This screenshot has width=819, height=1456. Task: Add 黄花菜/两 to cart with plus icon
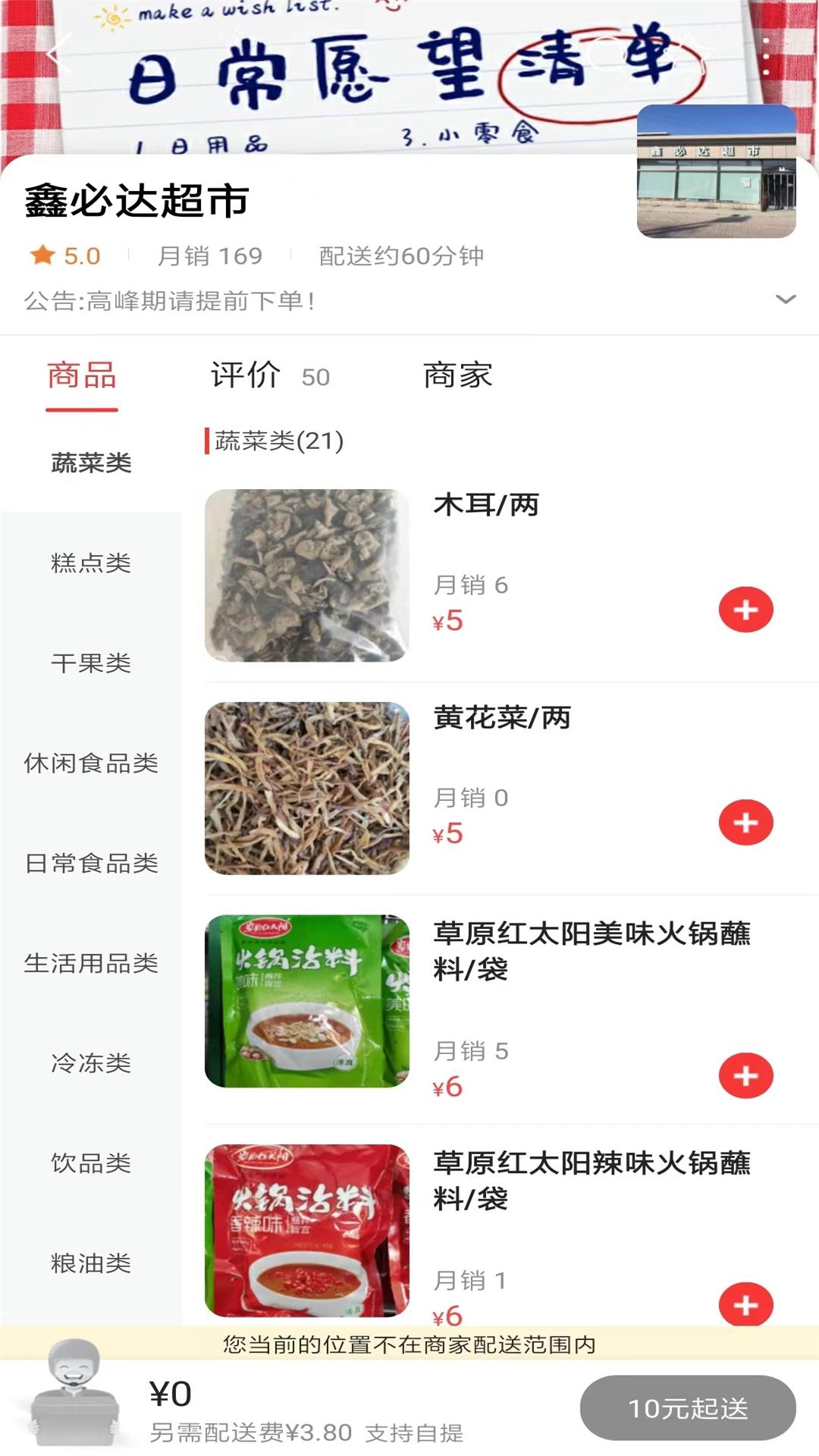click(x=746, y=820)
